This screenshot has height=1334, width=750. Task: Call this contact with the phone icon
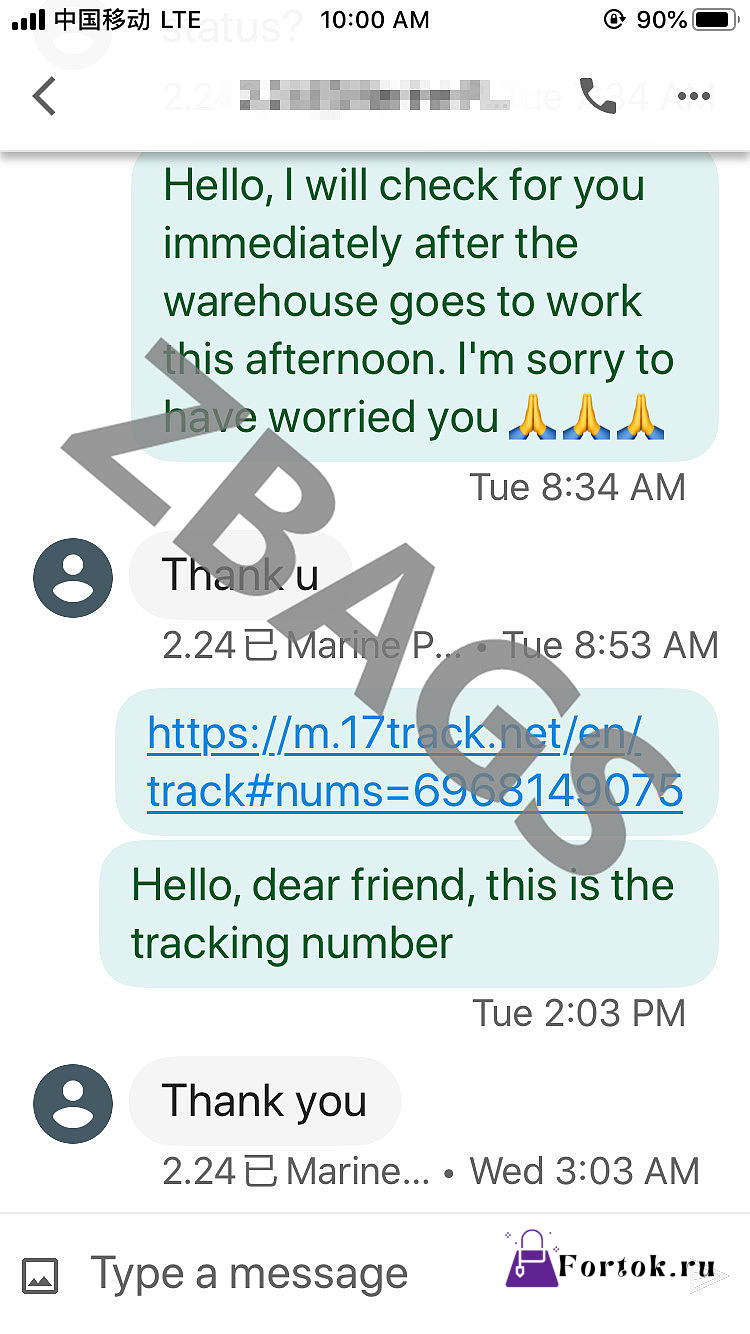click(x=598, y=96)
